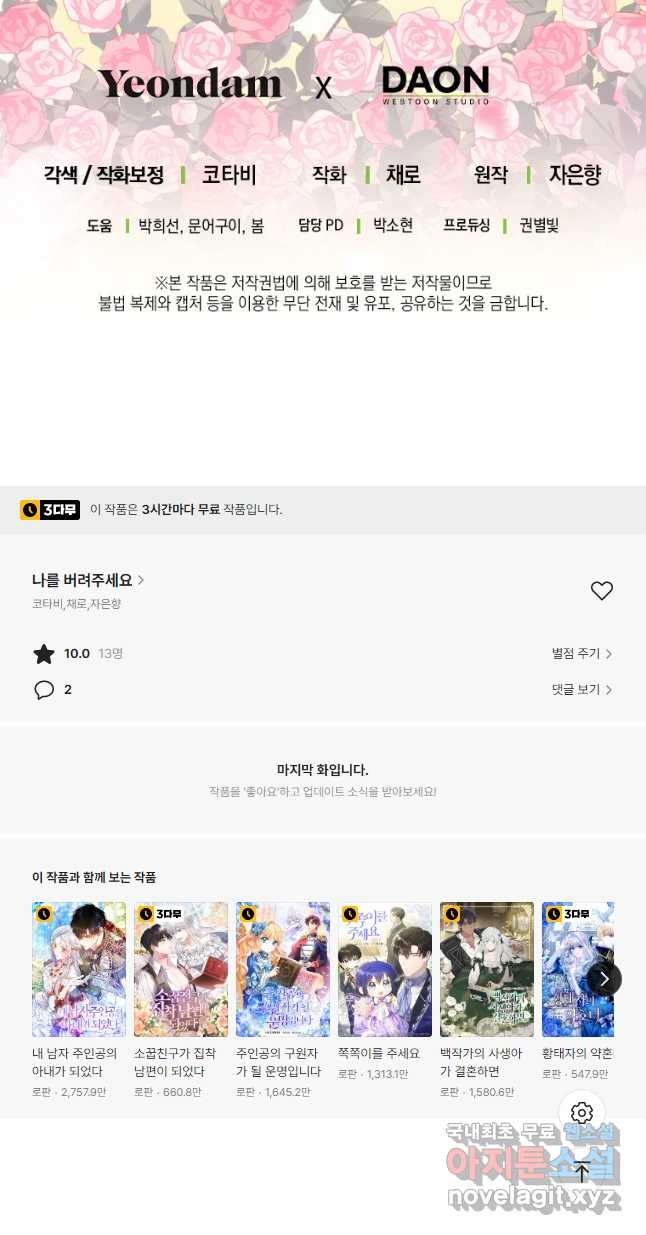Image resolution: width=646 pixels, height=1235 pixels.
Task: Open 쪽쪽이를 주세요 webtoon
Action: 385,991
